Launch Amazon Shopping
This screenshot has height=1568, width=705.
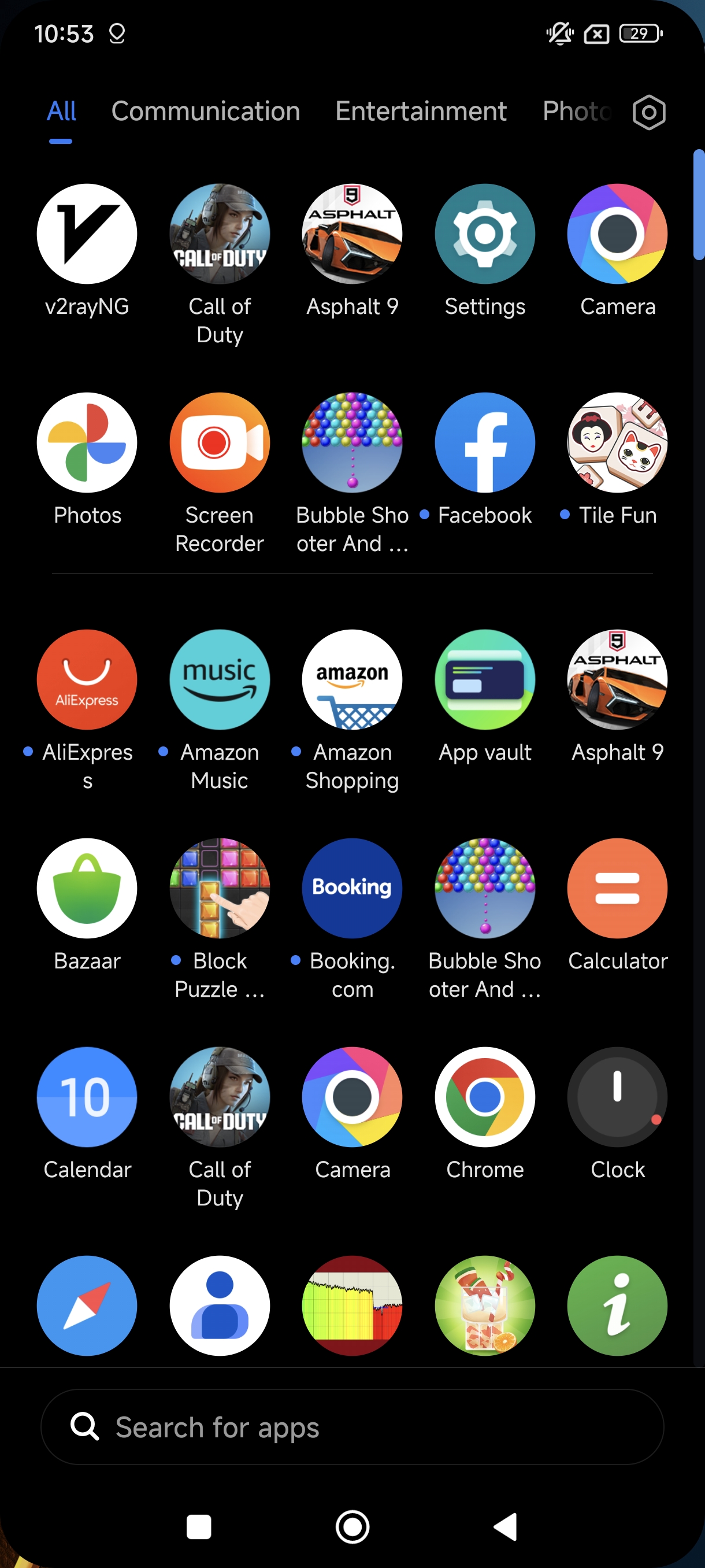tap(352, 680)
